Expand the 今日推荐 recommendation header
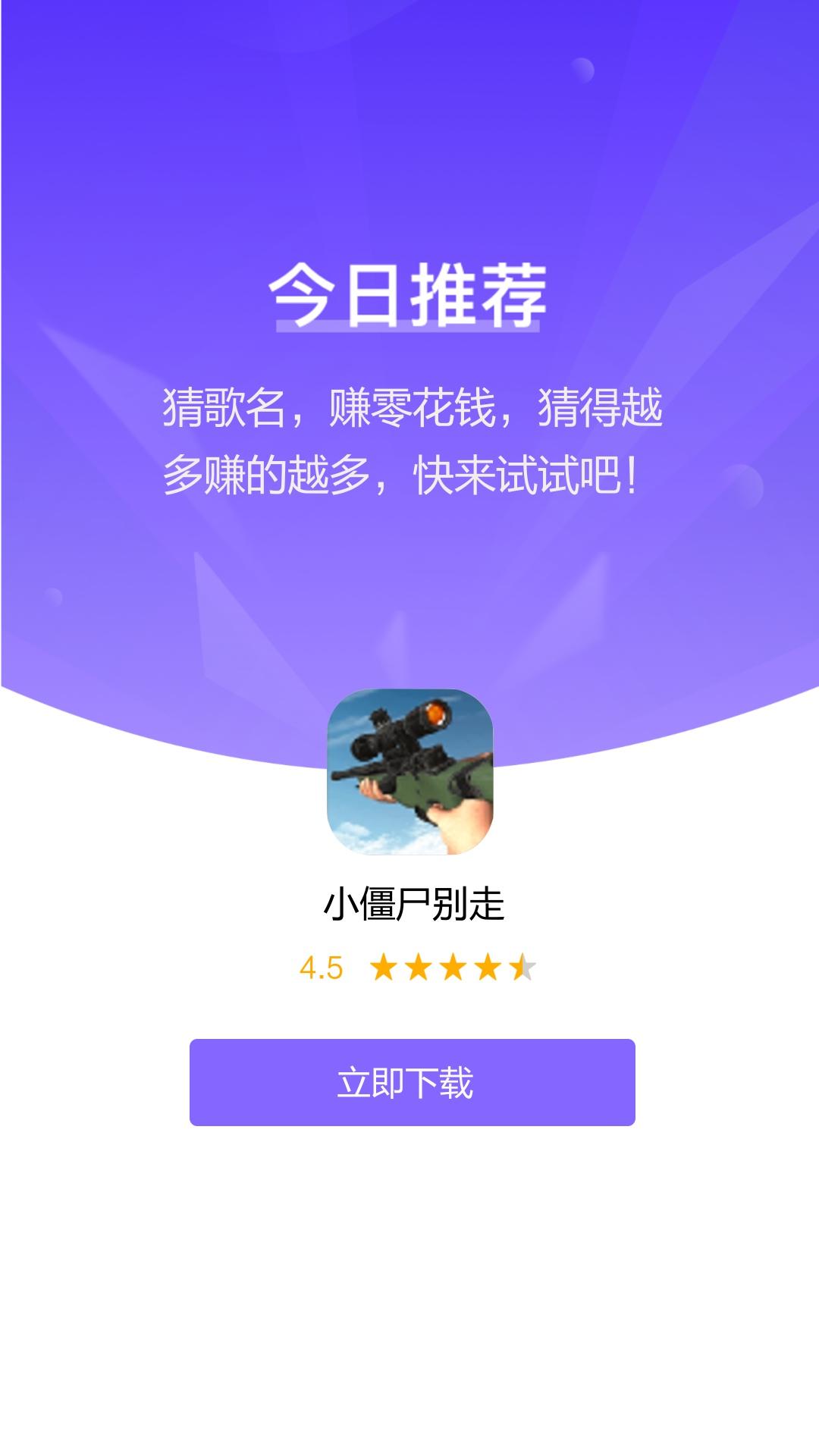 click(x=409, y=296)
